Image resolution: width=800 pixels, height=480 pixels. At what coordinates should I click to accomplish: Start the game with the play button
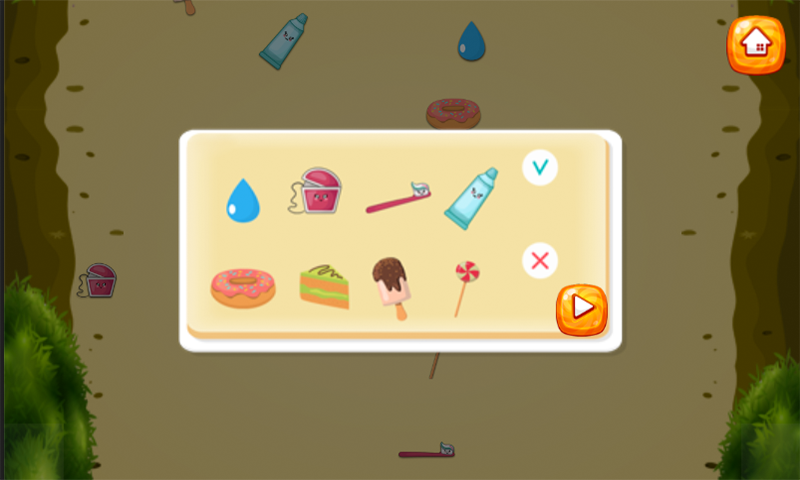581,310
